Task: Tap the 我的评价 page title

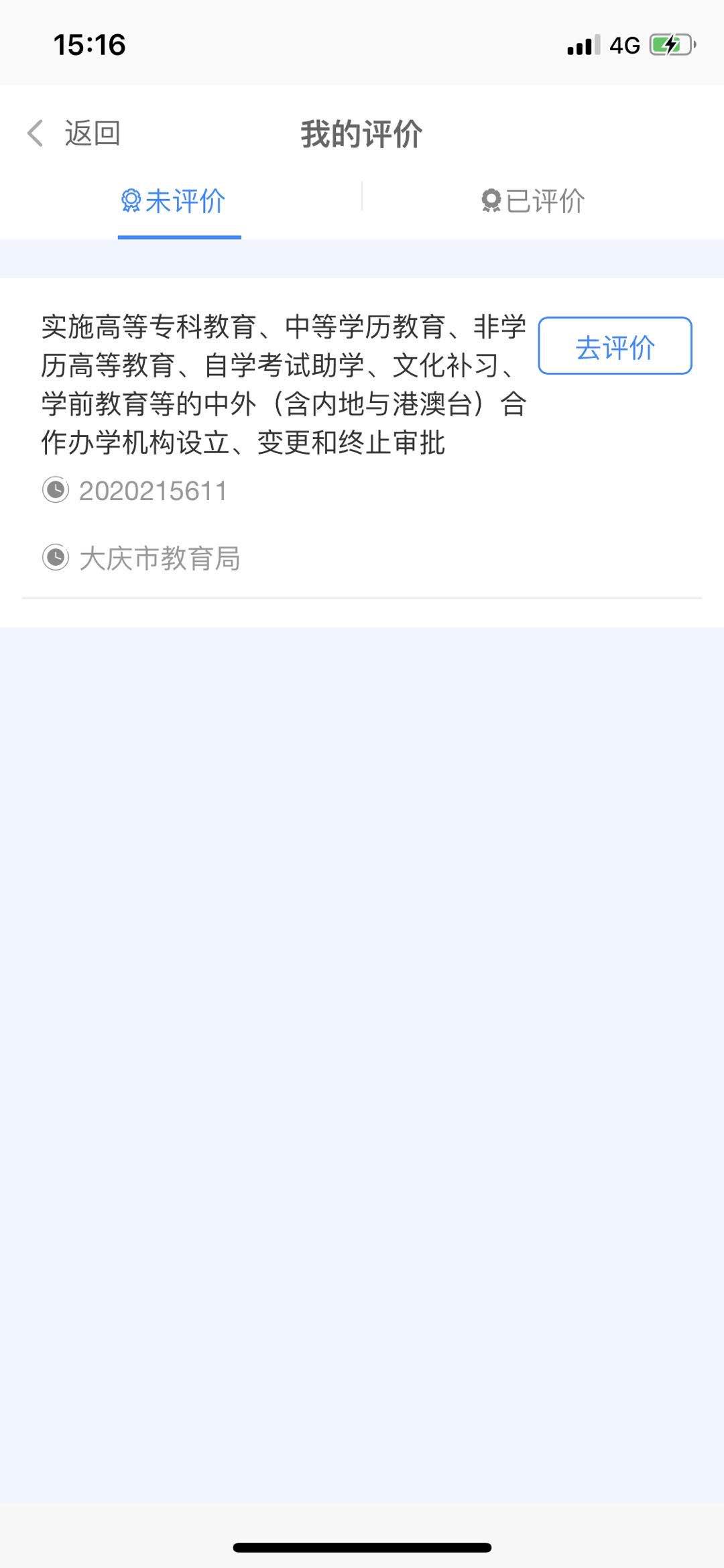Action: pos(361,133)
